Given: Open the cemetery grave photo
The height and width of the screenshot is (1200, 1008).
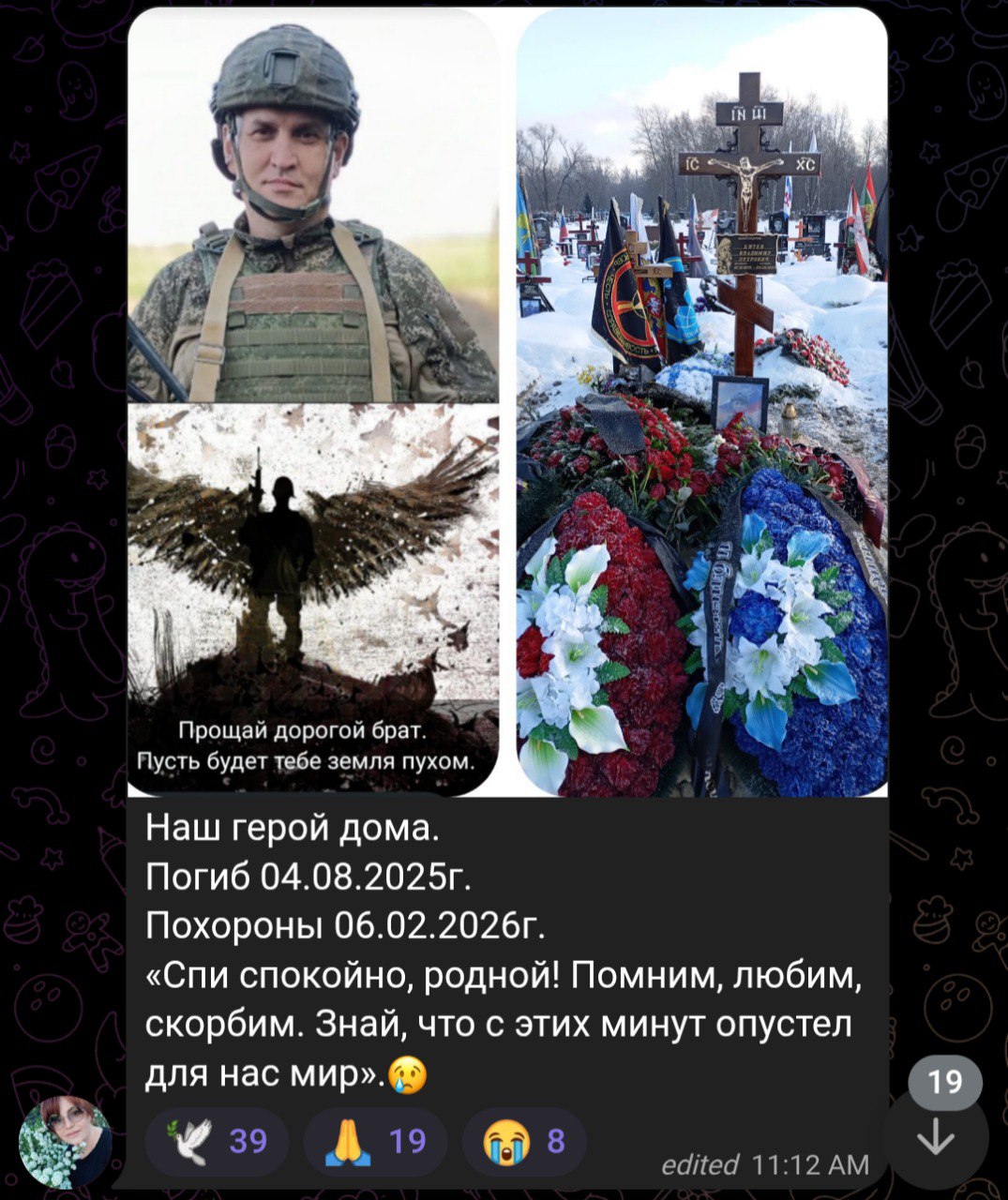Looking at the screenshot, I should (x=701, y=403).
